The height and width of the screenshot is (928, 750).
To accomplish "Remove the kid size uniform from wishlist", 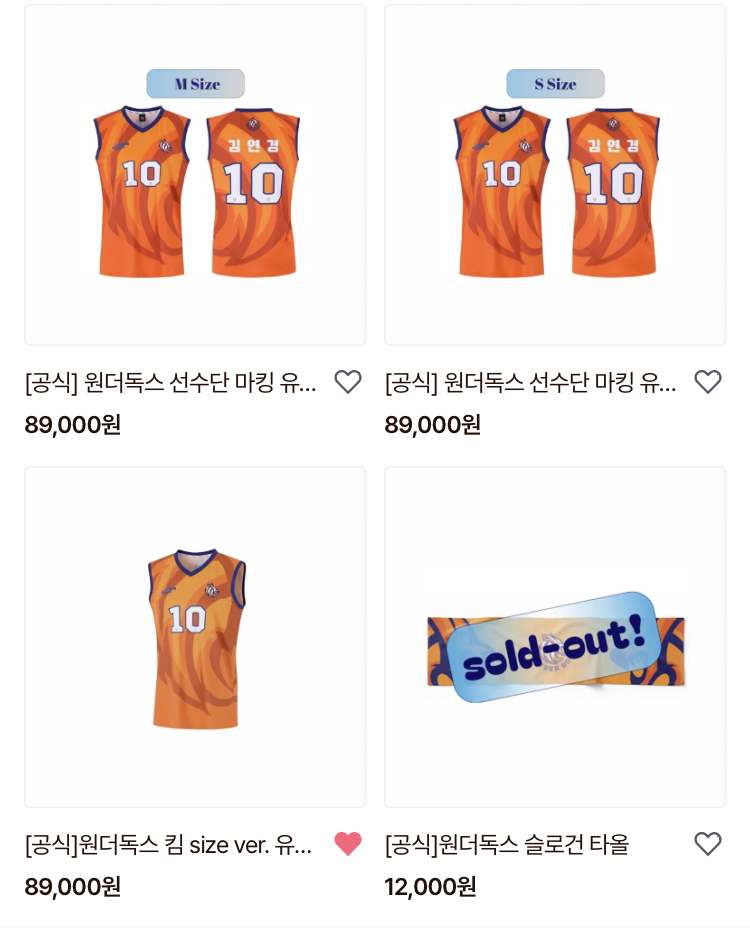I will (347, 844).
